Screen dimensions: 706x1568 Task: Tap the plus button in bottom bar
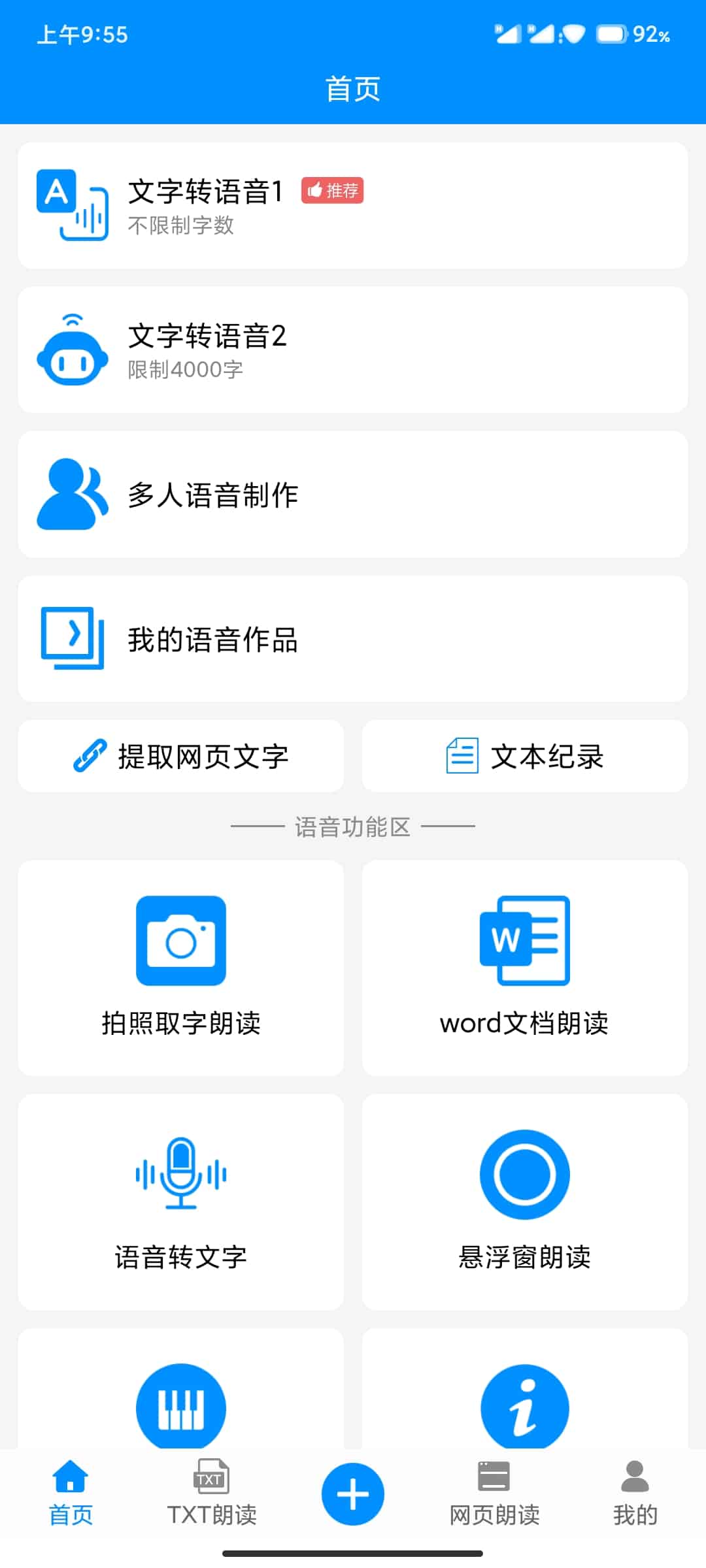(353, 1494)
